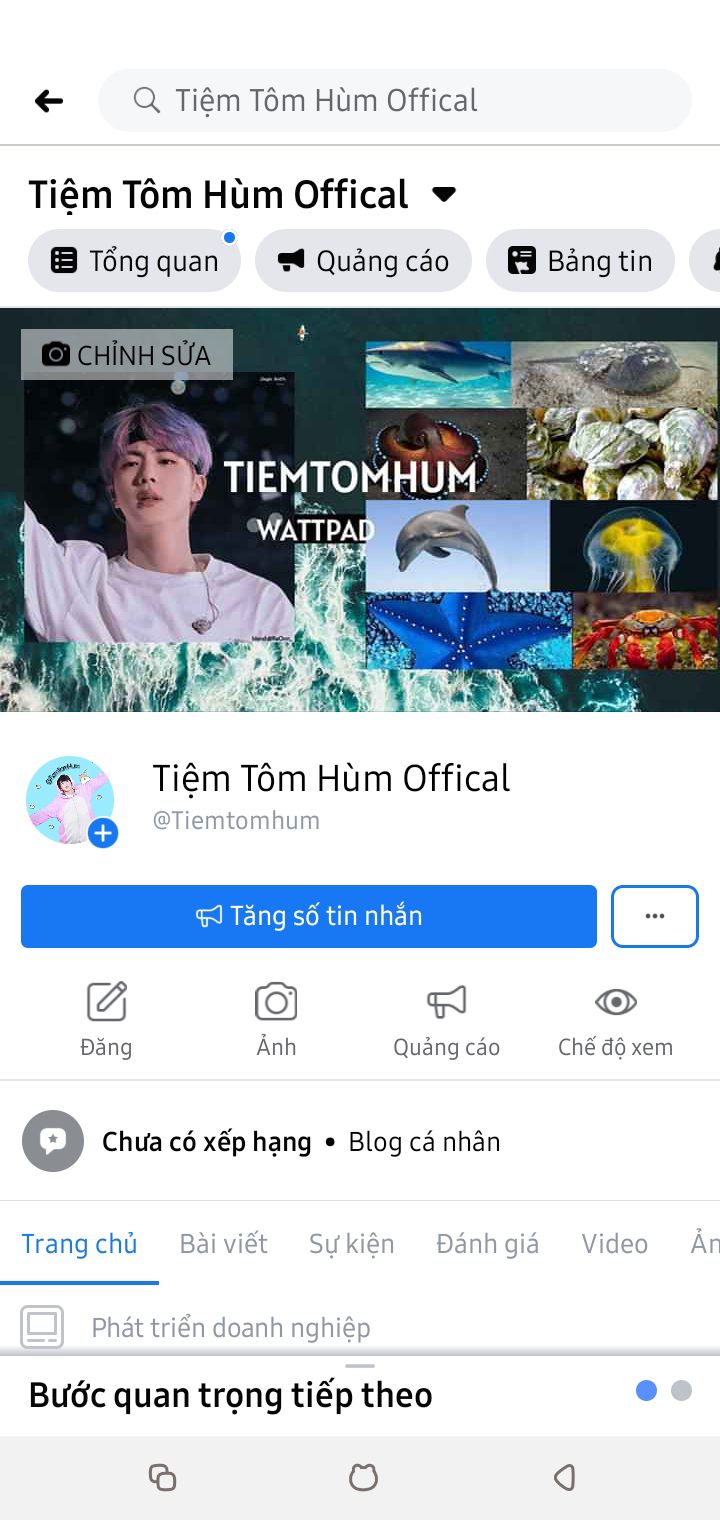Create a post with Đăng
The height and width of the screenshot is (1520, 720).
[106, 1019]
